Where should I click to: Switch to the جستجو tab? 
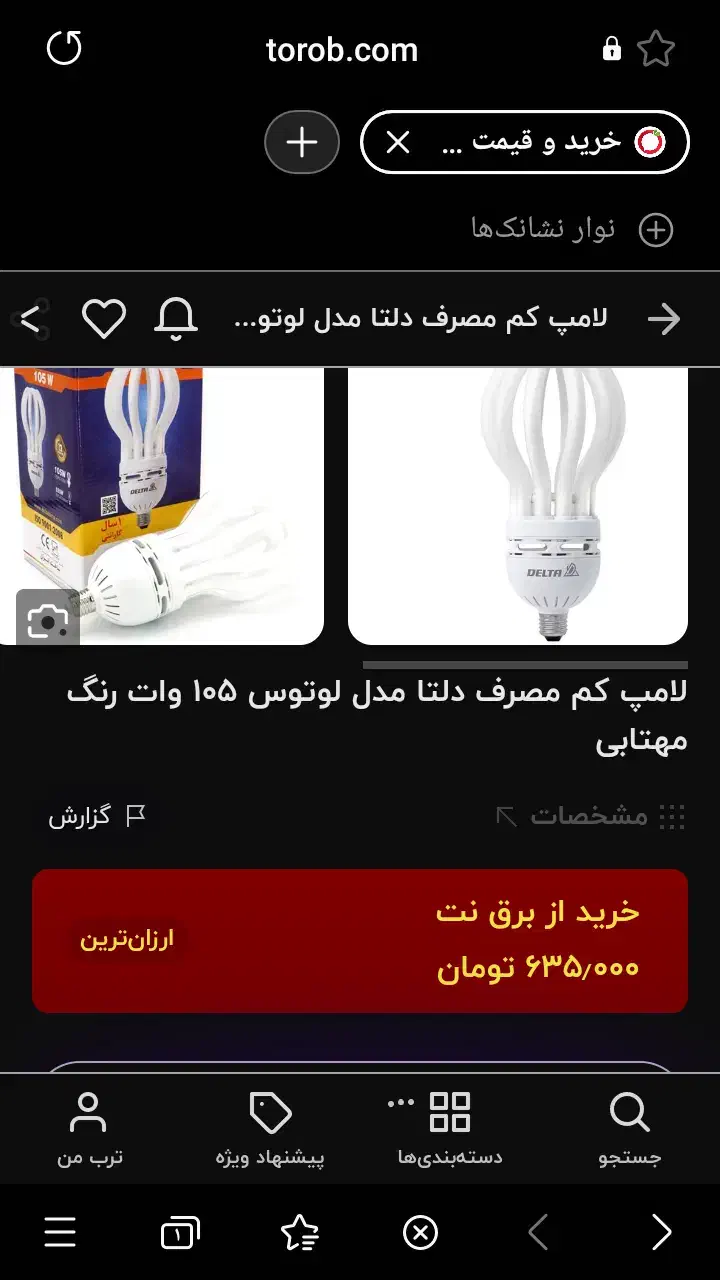(x=629, y=1130)
